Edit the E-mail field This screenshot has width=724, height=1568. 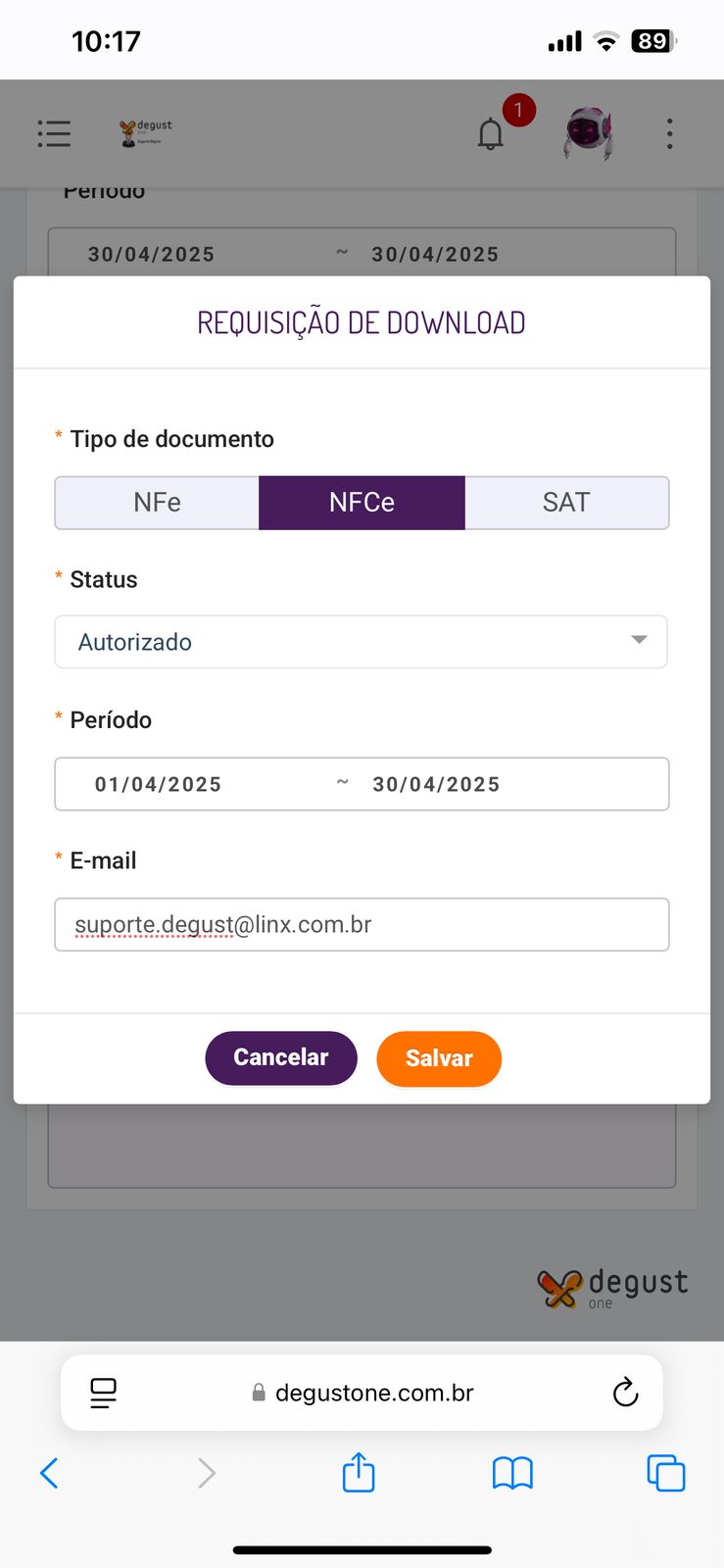tap(361, 924)
